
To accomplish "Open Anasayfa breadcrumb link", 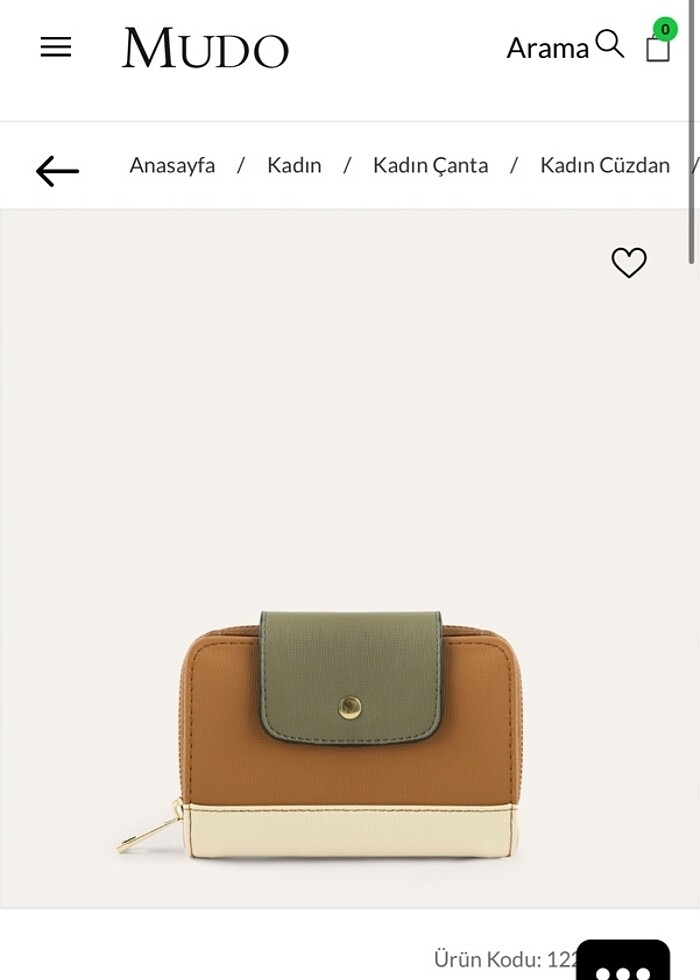I will click(172, 165).
